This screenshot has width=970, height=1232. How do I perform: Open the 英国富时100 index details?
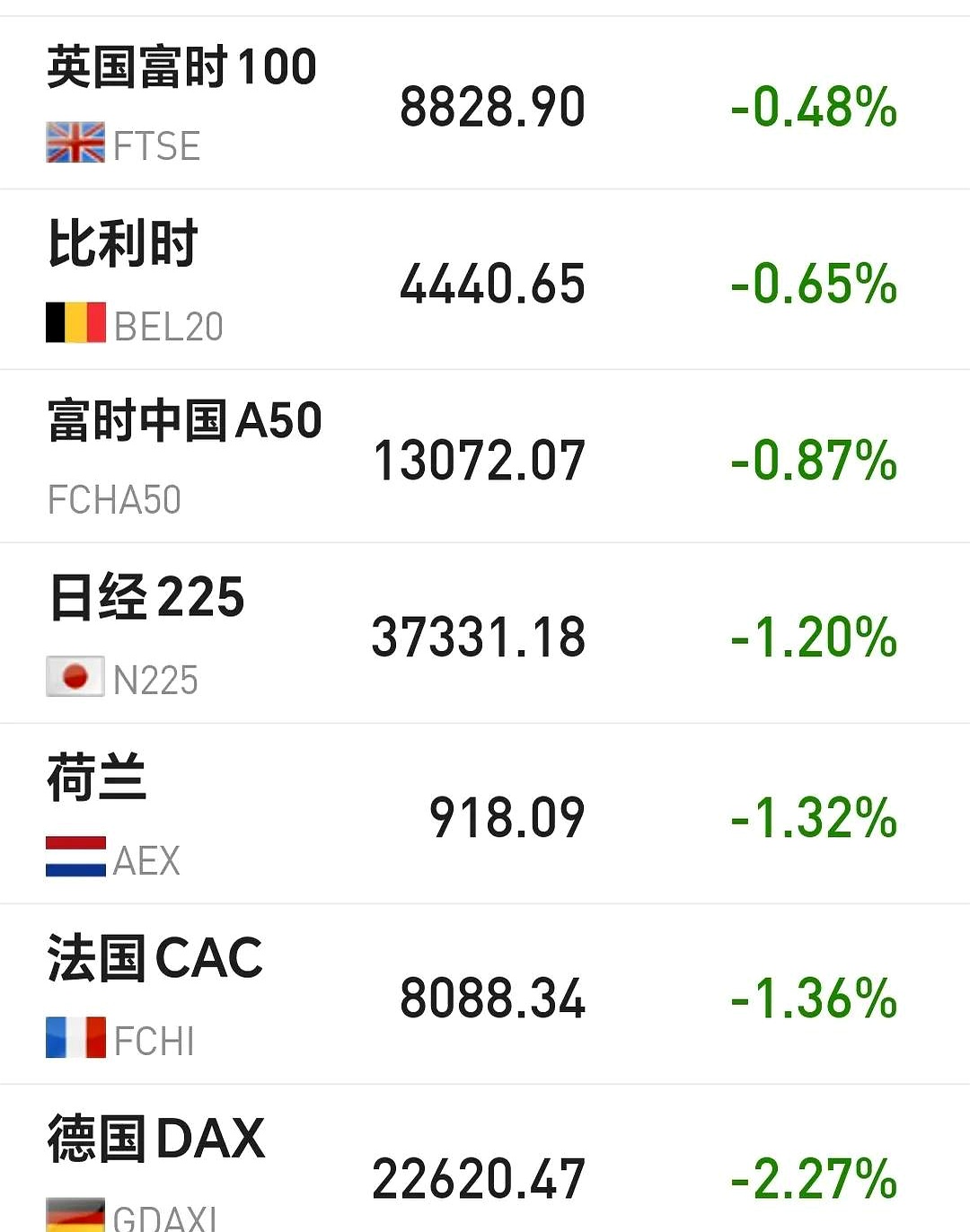pos(180,65)
